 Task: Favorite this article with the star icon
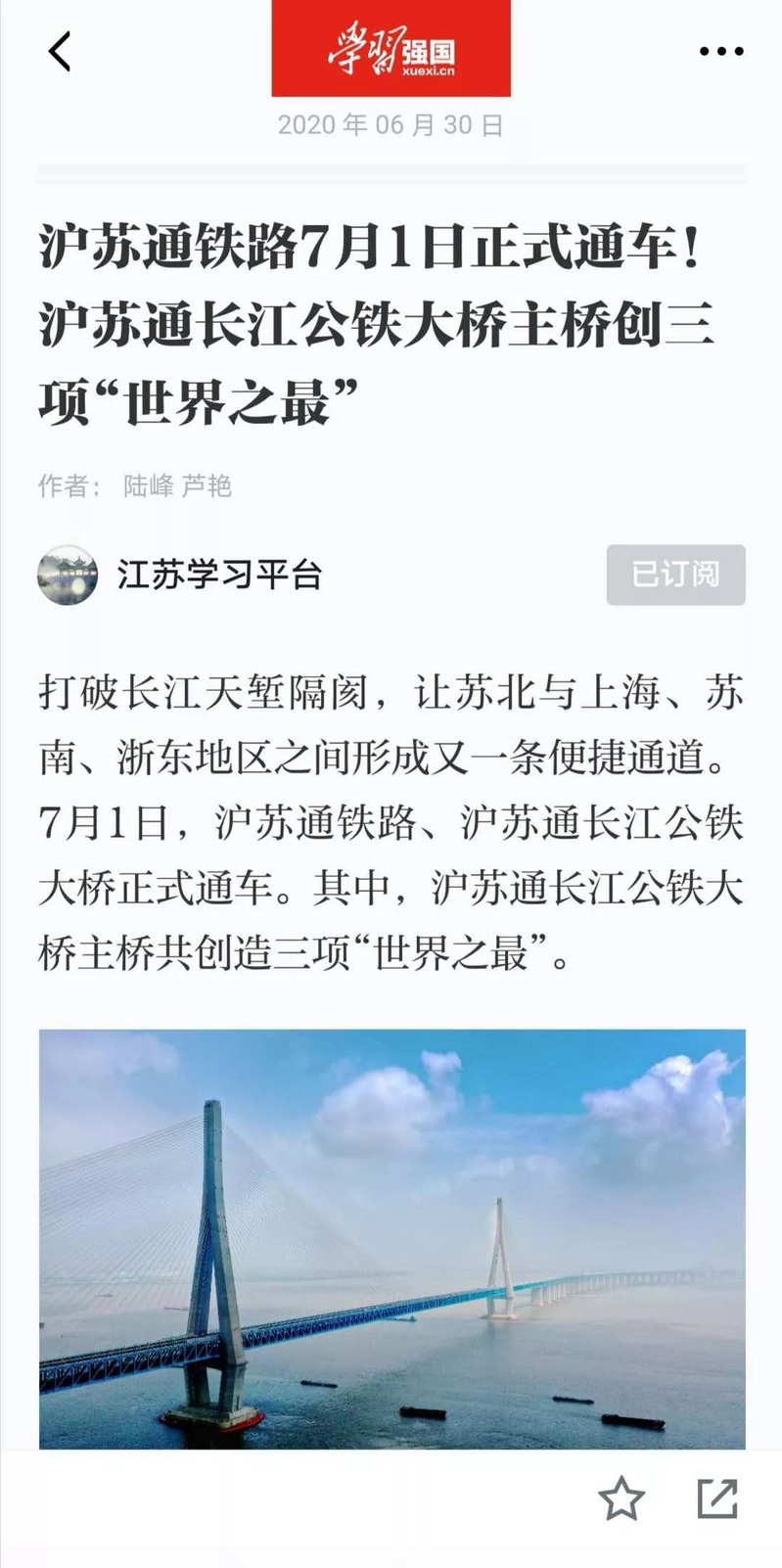tap(621, 1499)
